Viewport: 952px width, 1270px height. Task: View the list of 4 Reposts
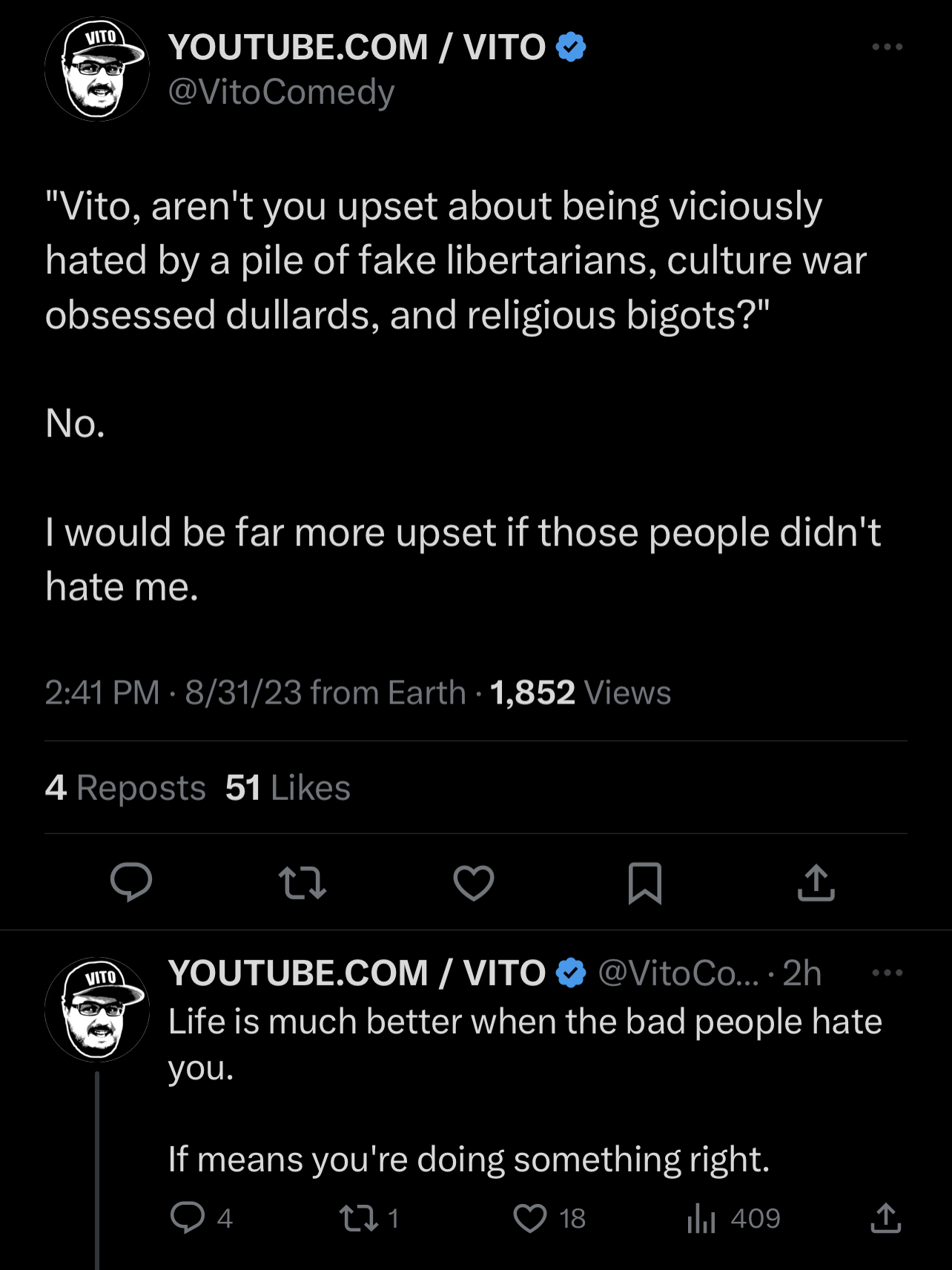pyautogui.click(x=125, y=787)
